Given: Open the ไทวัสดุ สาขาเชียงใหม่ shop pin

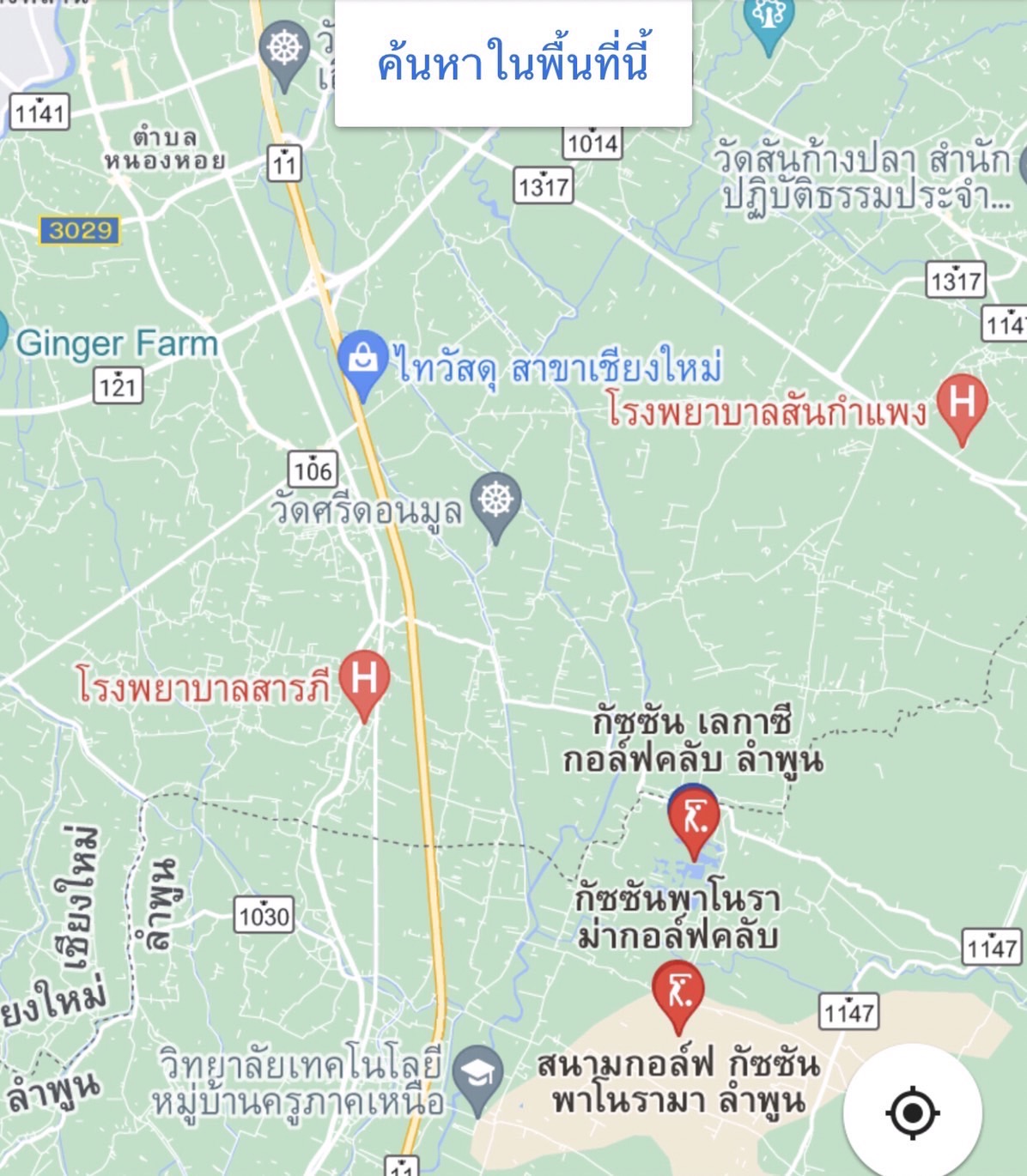Looking at the screenshot, I should tap(363, 361).
